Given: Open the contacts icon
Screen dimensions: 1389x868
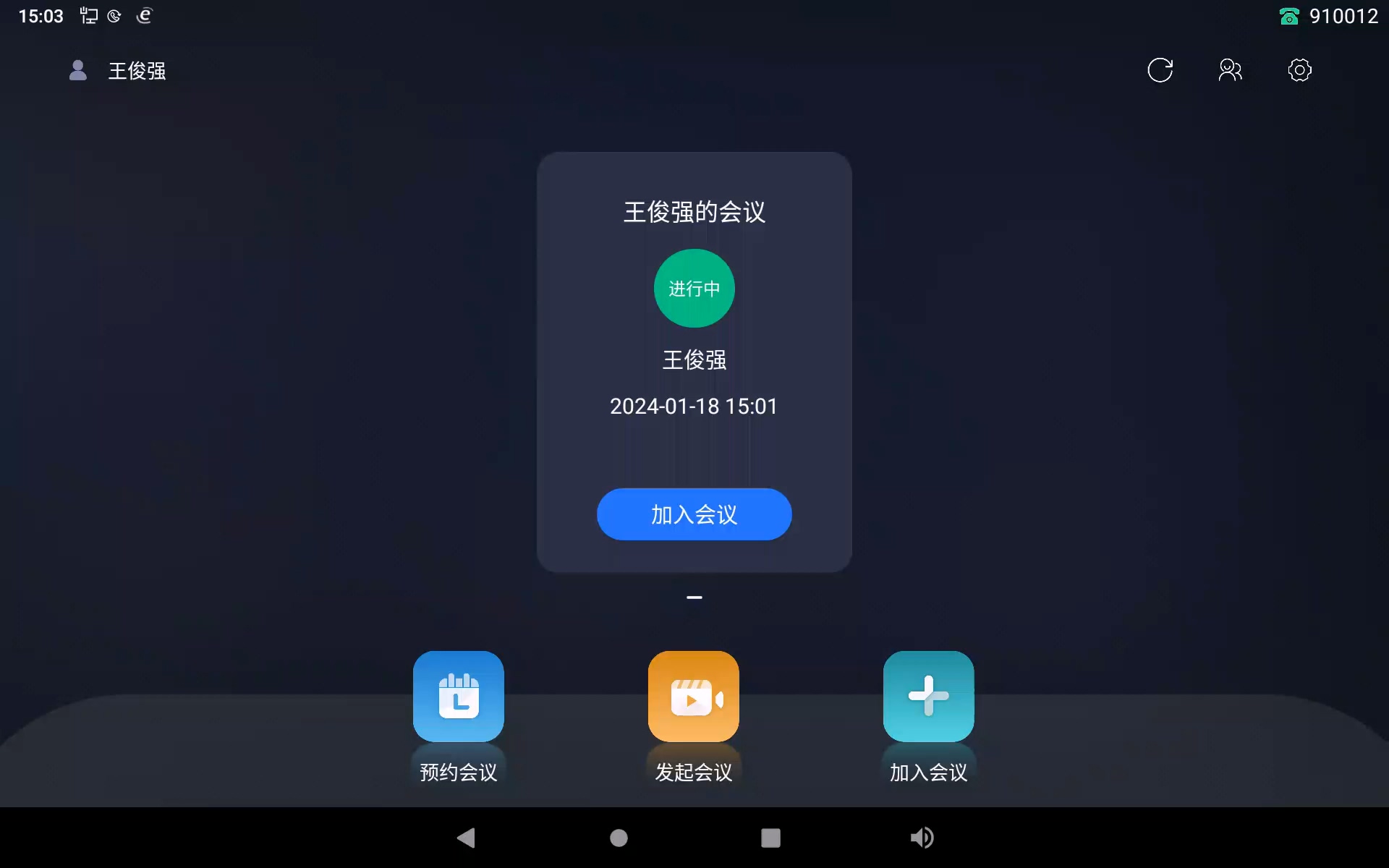Looking at the screenshot, I should [x=1230, y=70].
